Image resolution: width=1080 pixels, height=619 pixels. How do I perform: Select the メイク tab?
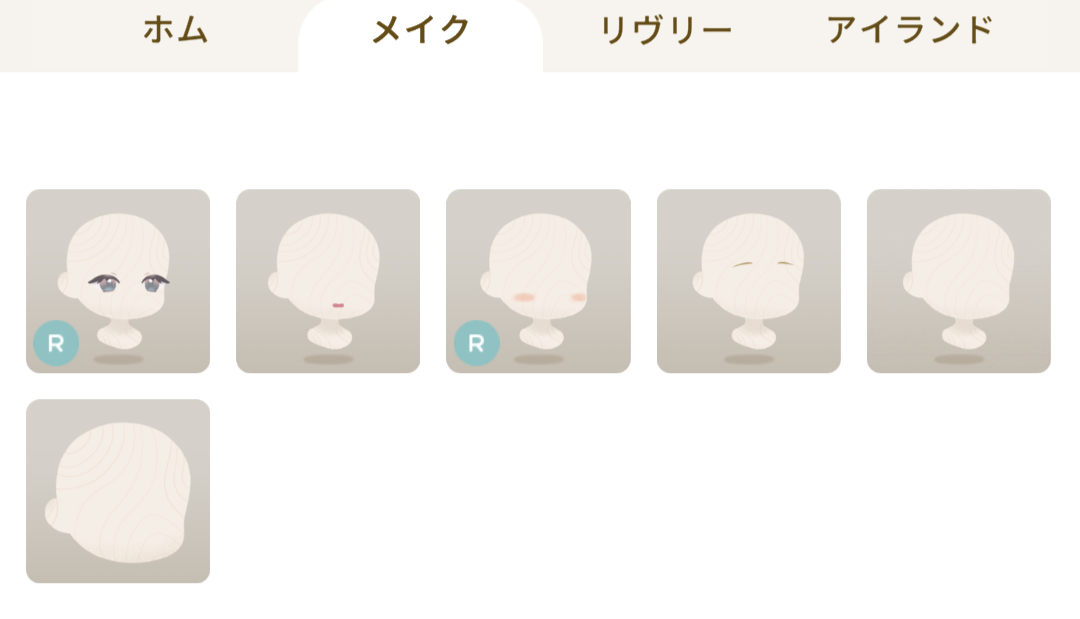420,30
